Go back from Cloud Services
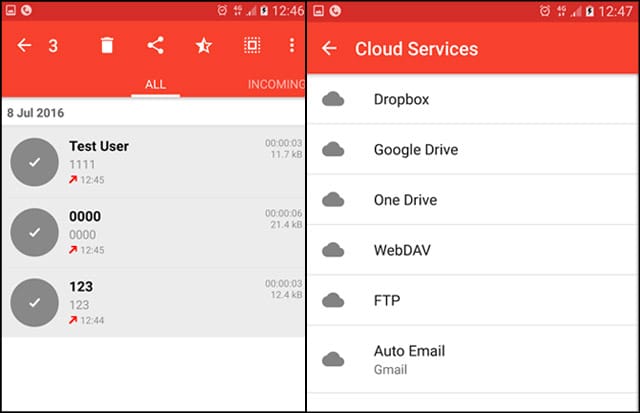 click(329, 49)
